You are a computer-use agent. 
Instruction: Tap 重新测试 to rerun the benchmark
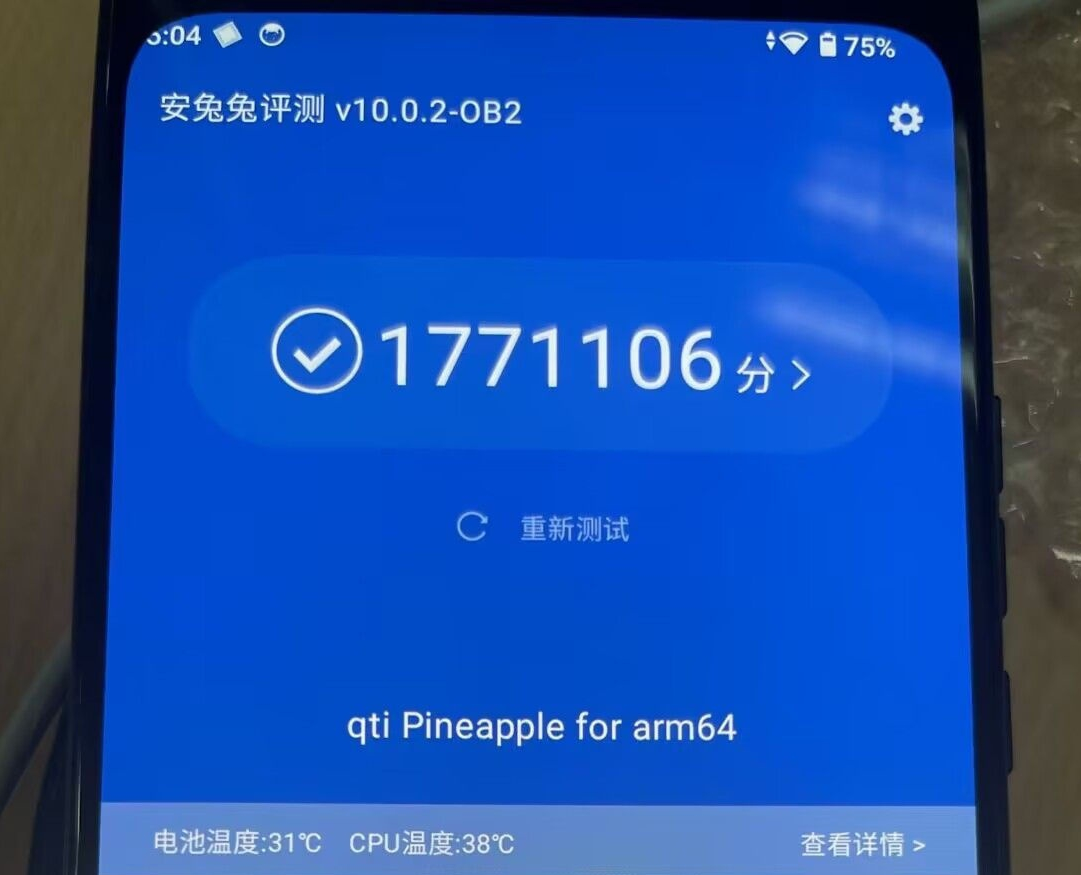pos(545,528)
